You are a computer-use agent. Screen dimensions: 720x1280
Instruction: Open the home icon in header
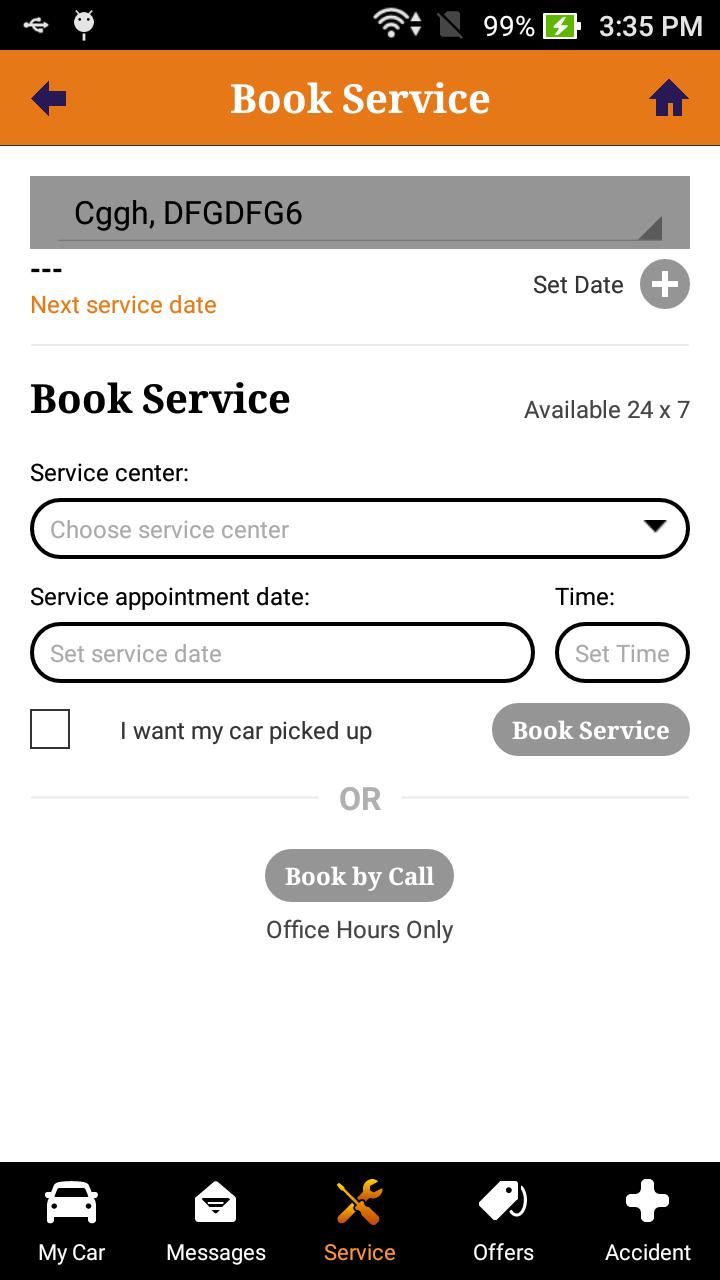point(669,99)
